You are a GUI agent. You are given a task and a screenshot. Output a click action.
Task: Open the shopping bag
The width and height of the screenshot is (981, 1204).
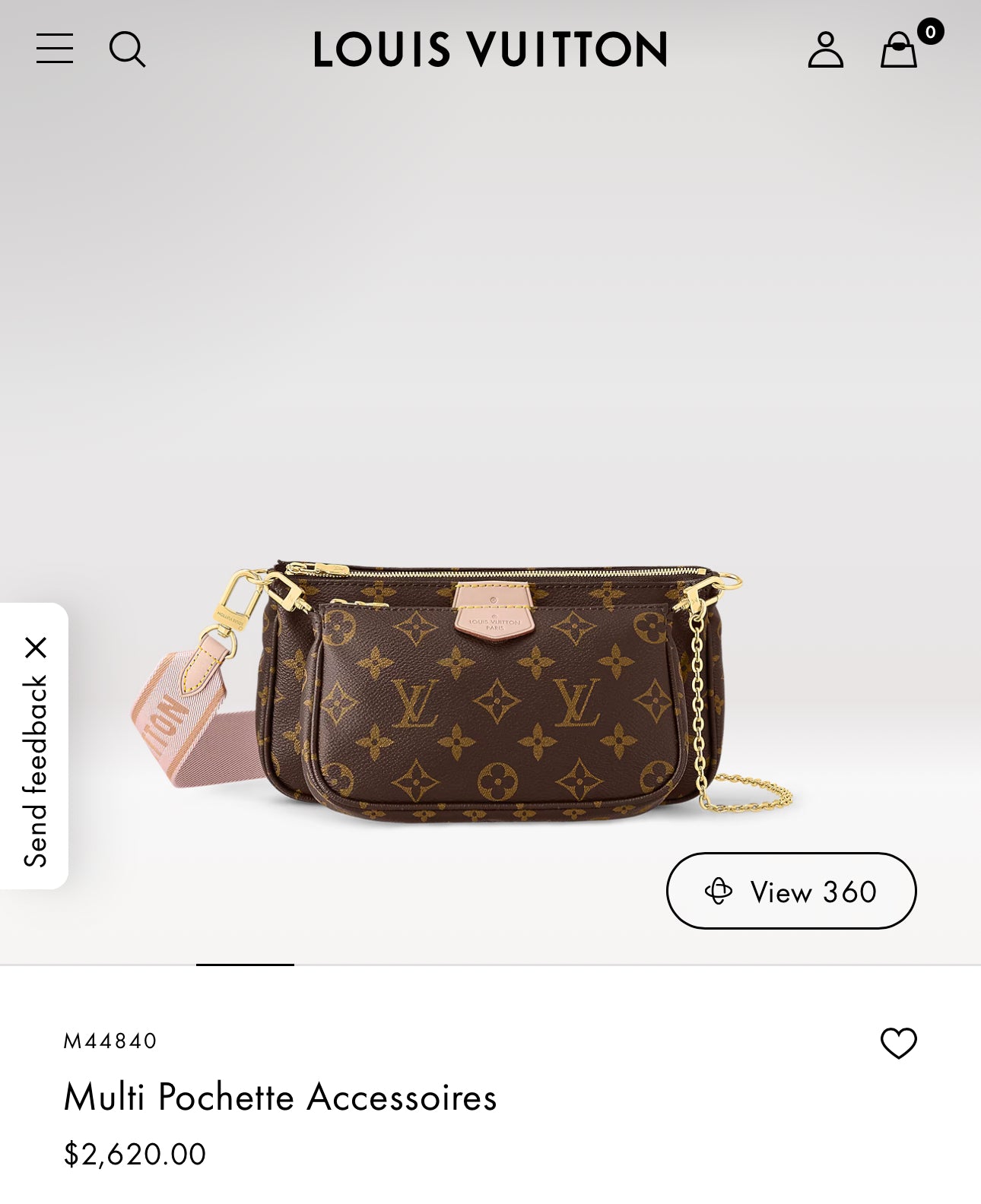click(900, 50)
